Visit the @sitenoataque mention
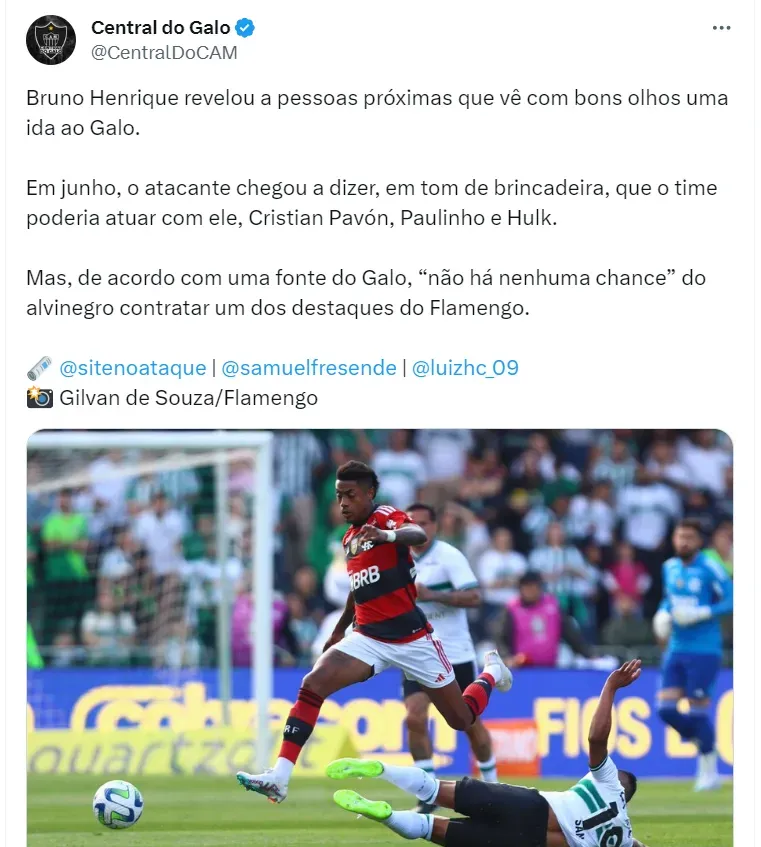The image size is (761, 847). [x=132, y=368]
